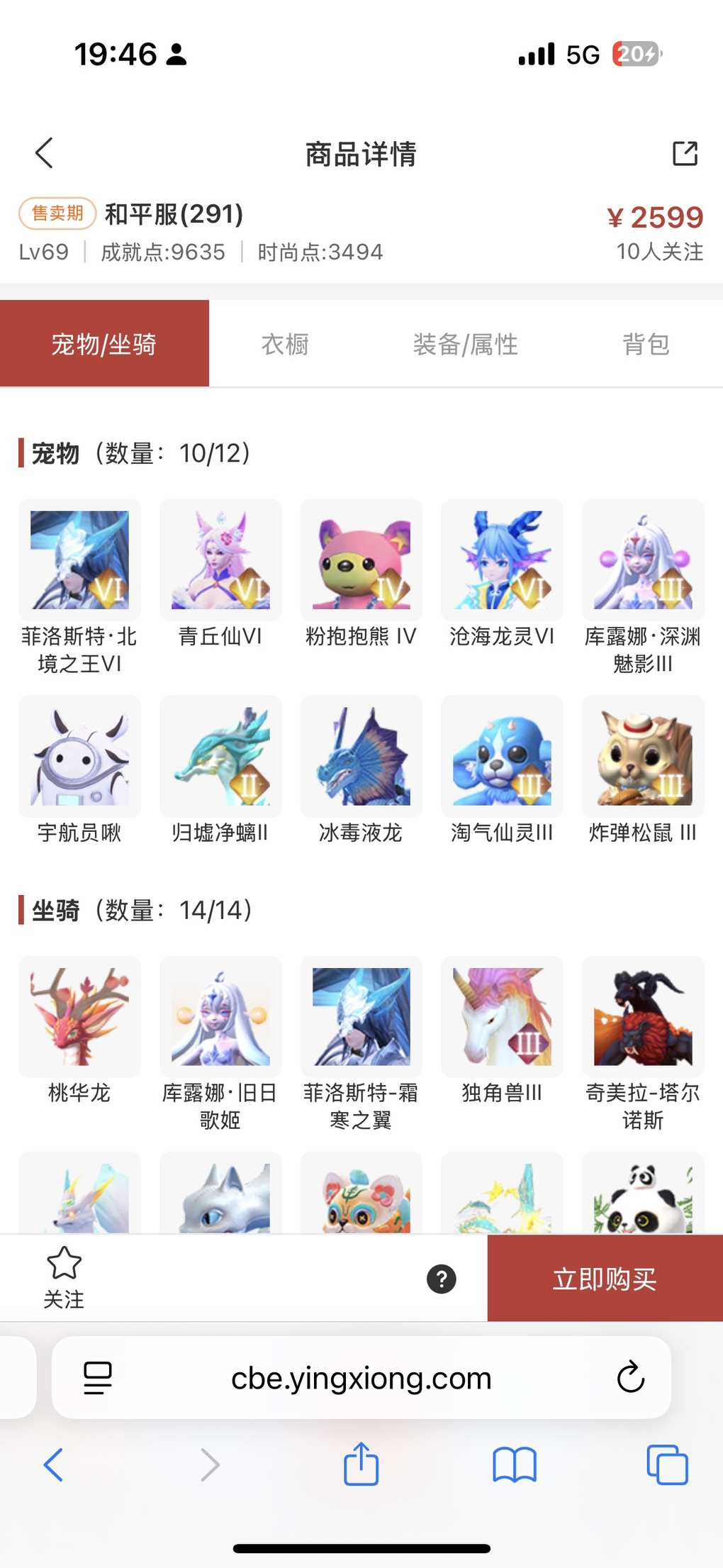Follow this item with the 关注 star
Screen dimensions: 723x1568
click(64, 1277)
